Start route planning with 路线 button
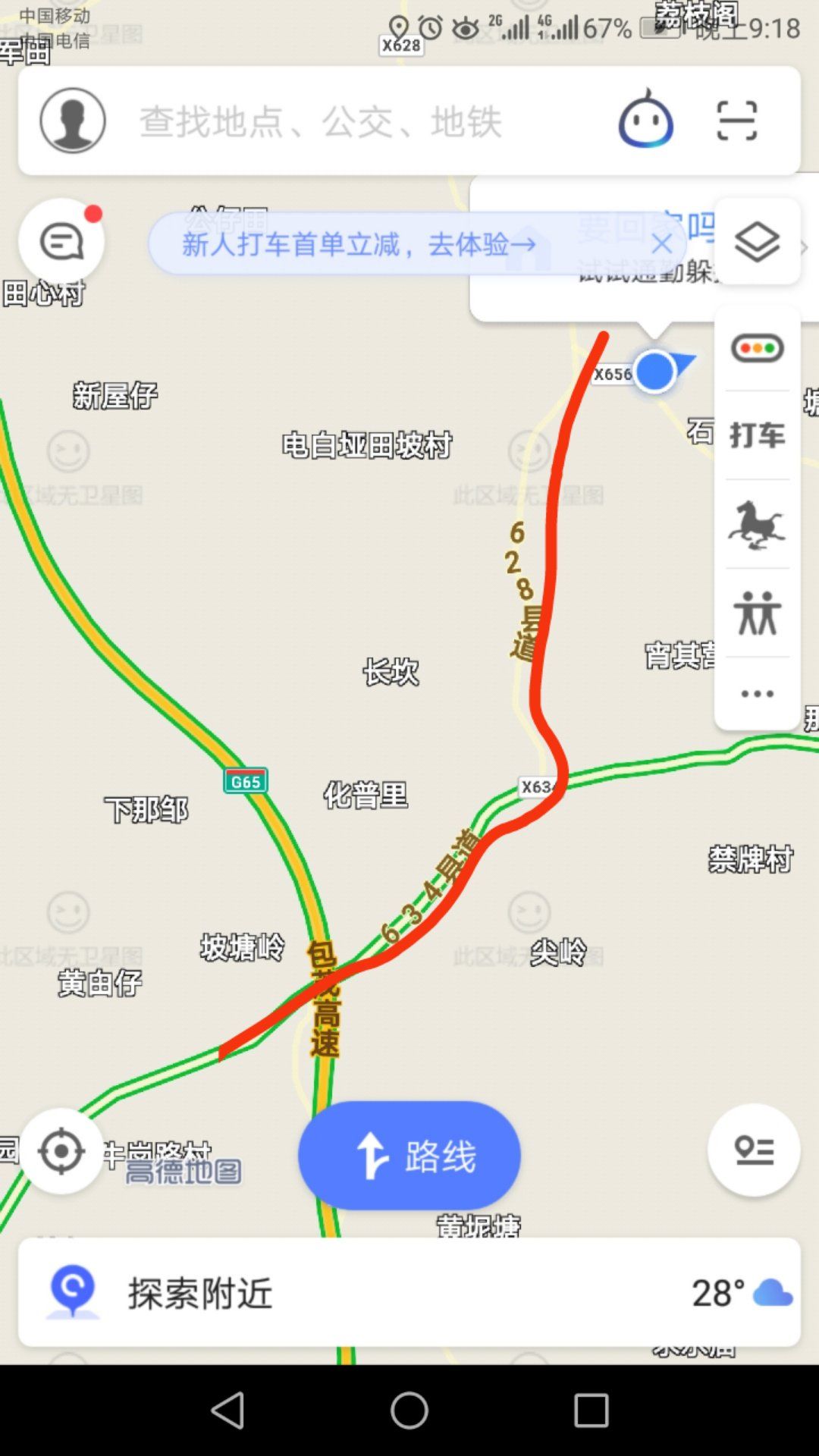 (409, 1156)
